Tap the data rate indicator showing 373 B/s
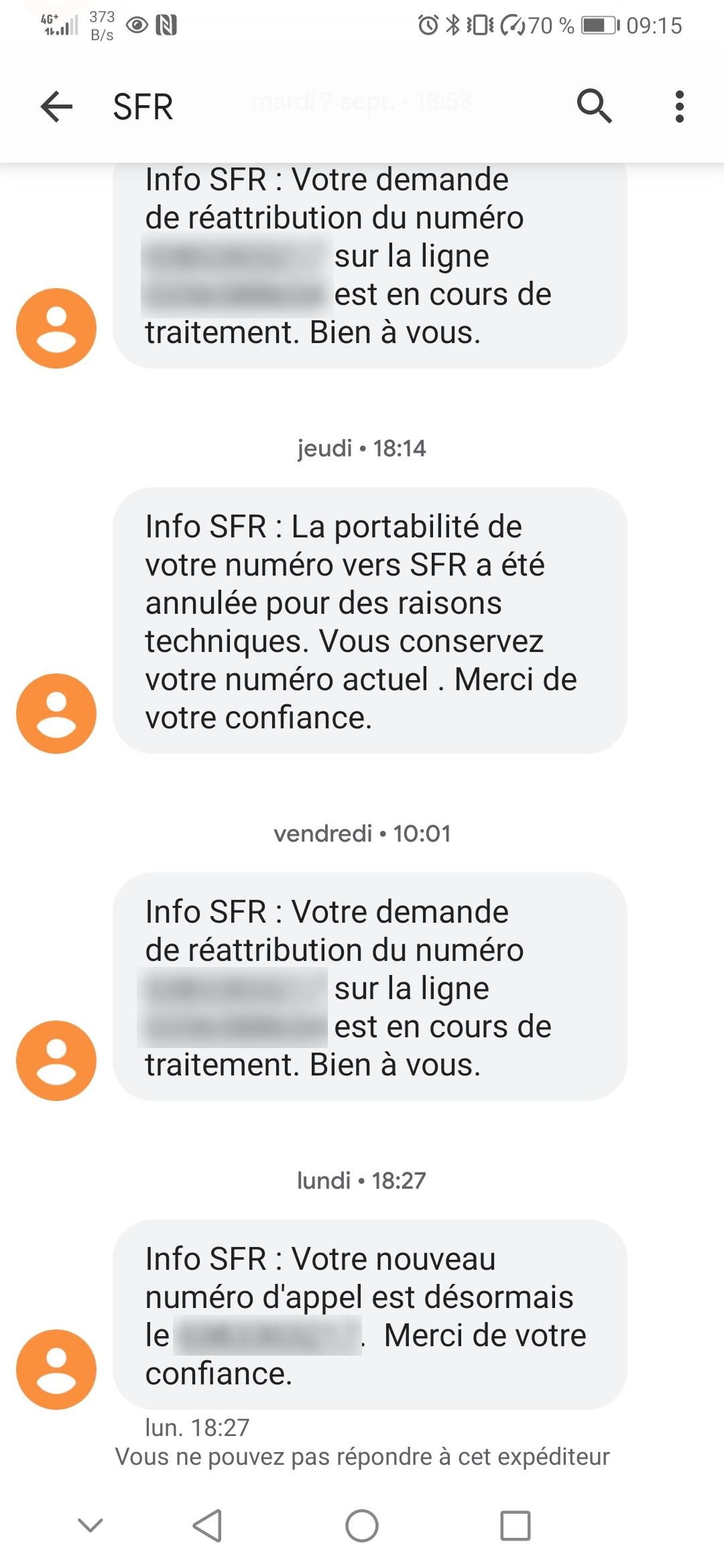This screenshot has height=1568, width=724. (x=99, y=25)
